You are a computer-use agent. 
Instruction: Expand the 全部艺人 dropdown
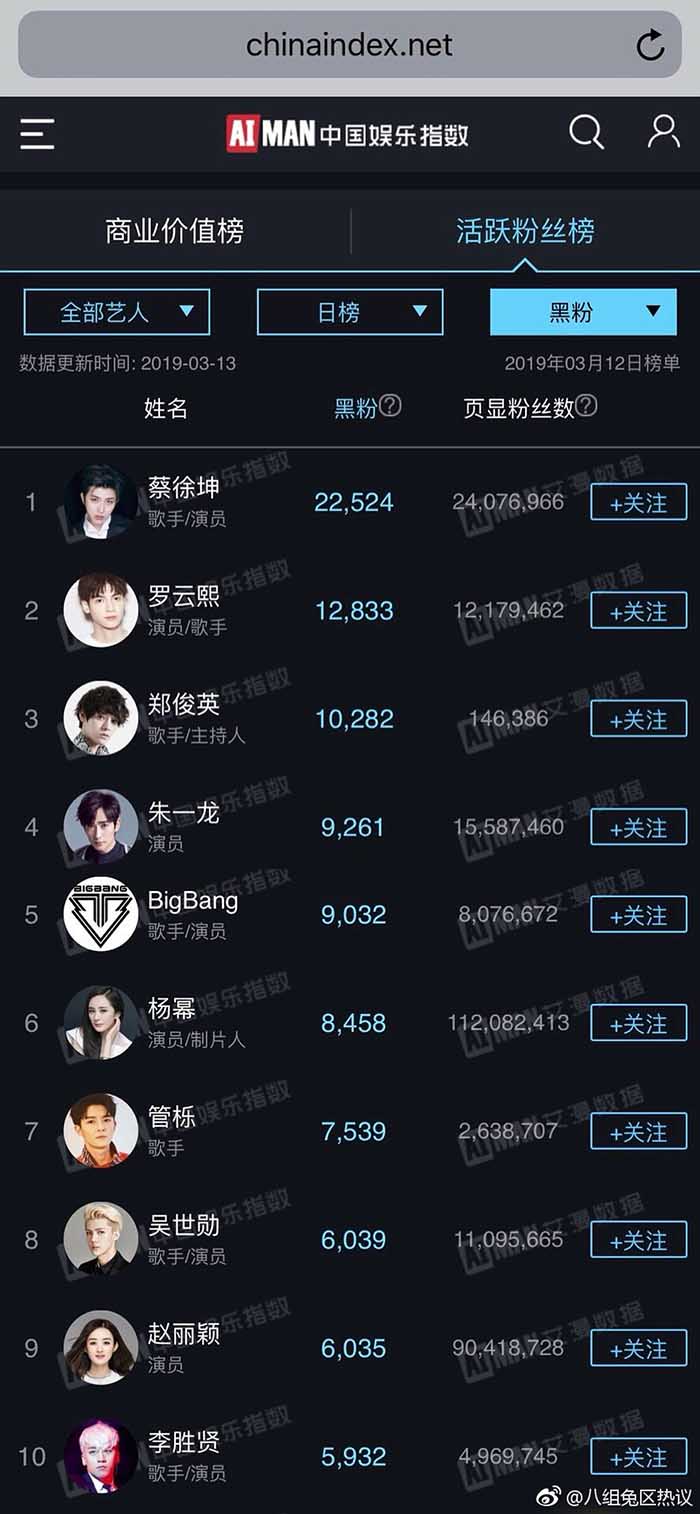[117, 312]
